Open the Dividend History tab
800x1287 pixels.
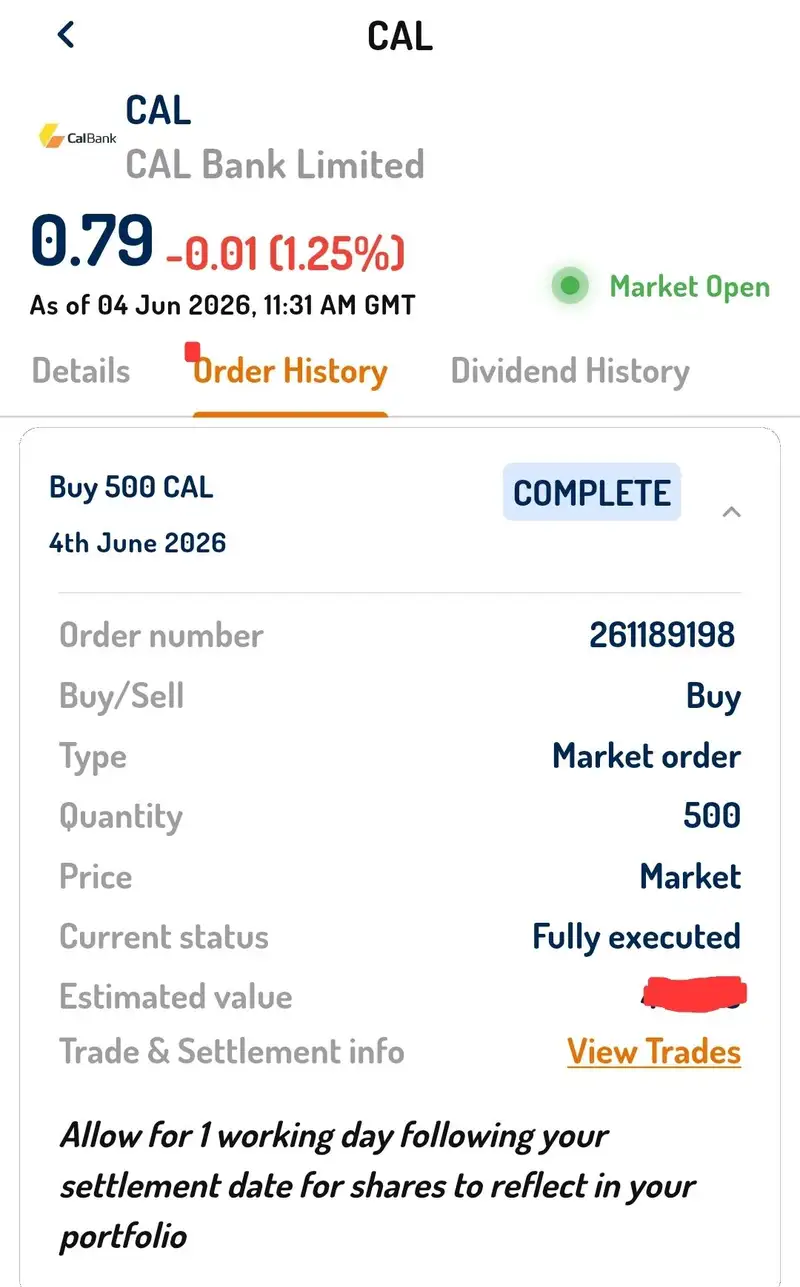coord(570,371)
